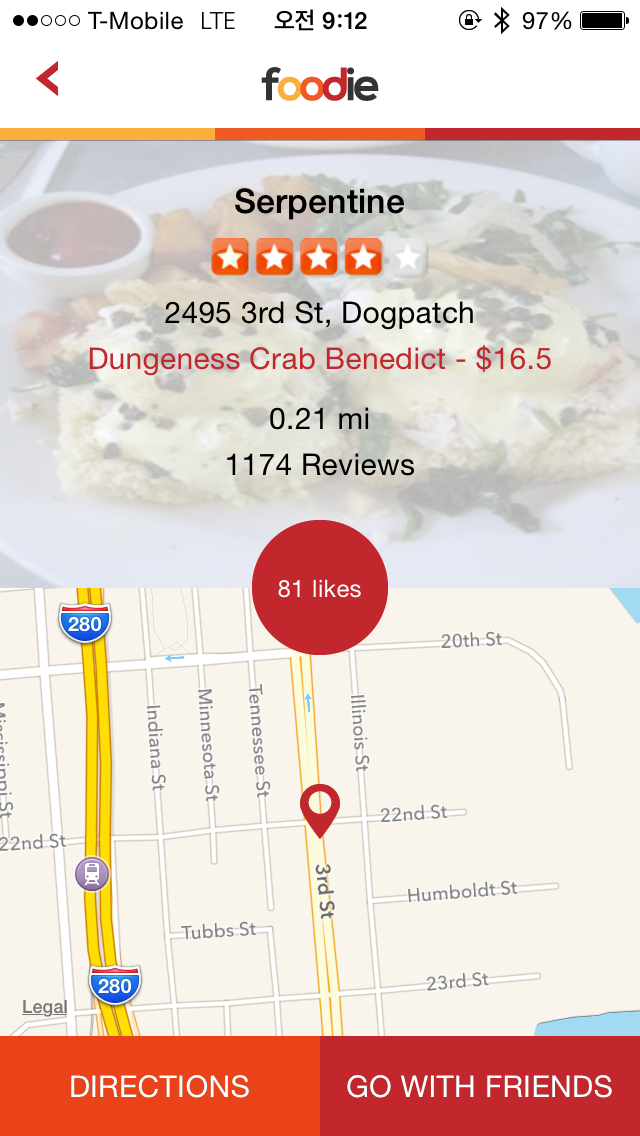Viewport: 640px width, 1136px height.
Task: Open the Legal link on the map
Action: pyautogui.click(x=45, y=1007)
